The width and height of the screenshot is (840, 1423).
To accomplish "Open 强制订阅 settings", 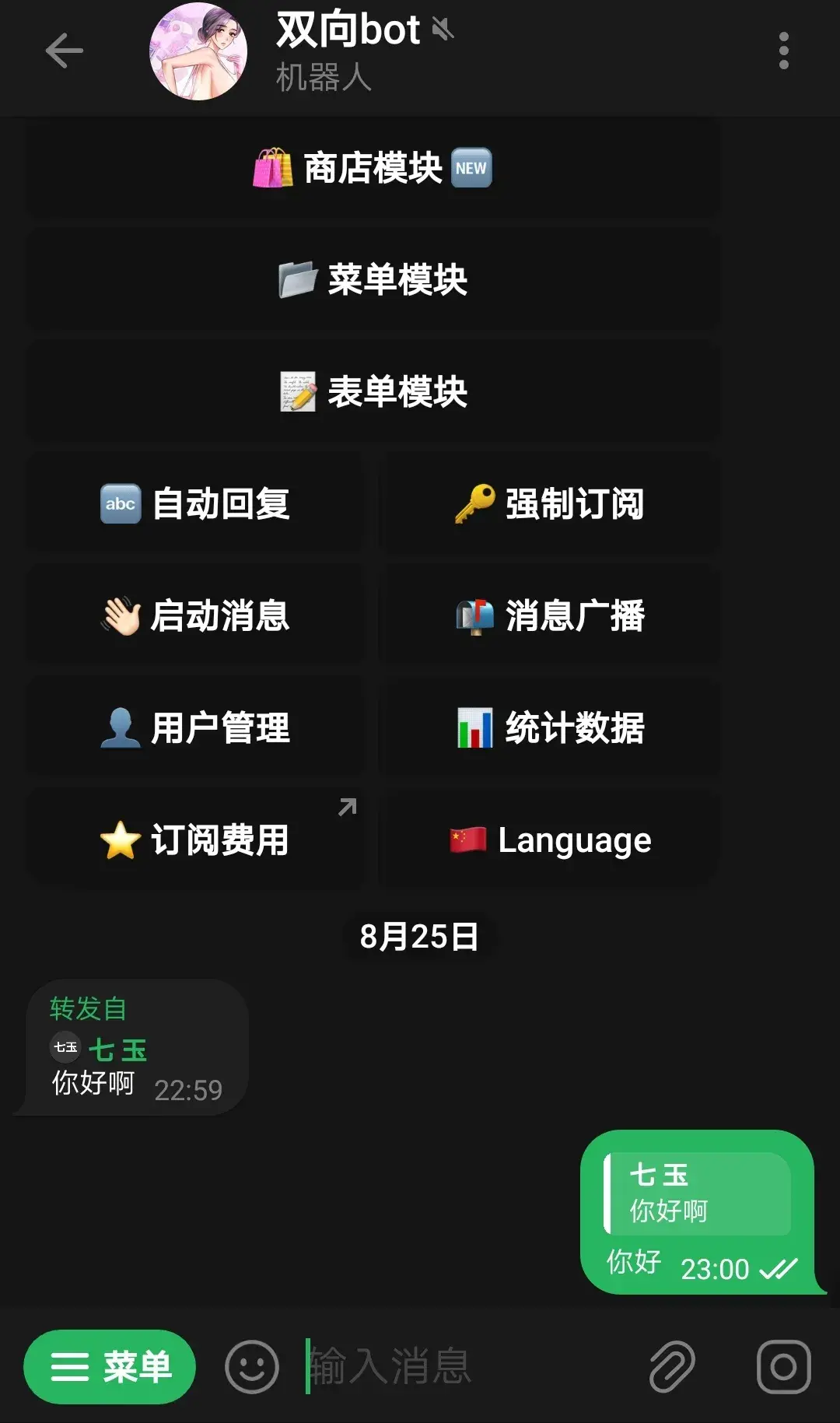I will point(549,504).
